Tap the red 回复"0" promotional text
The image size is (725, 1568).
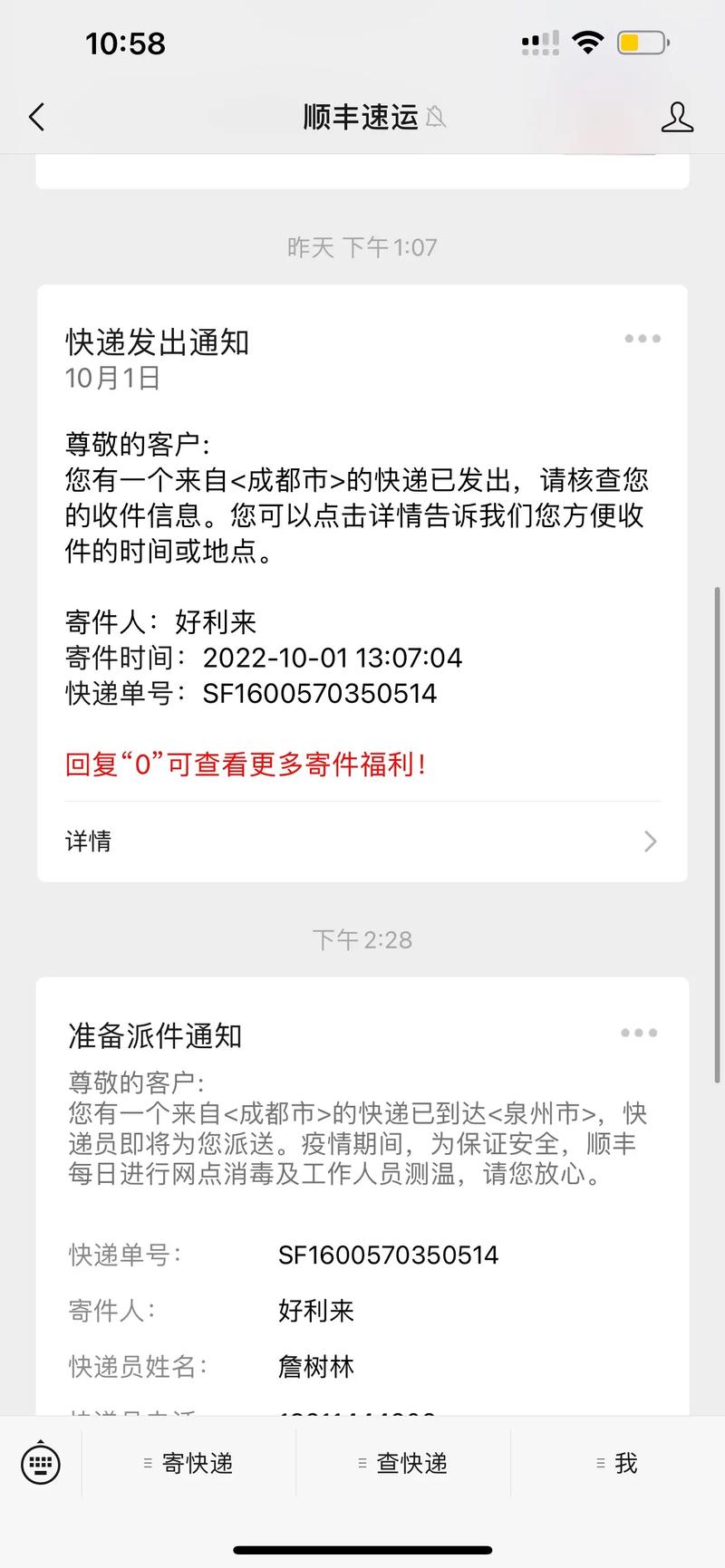coord(245,765)
